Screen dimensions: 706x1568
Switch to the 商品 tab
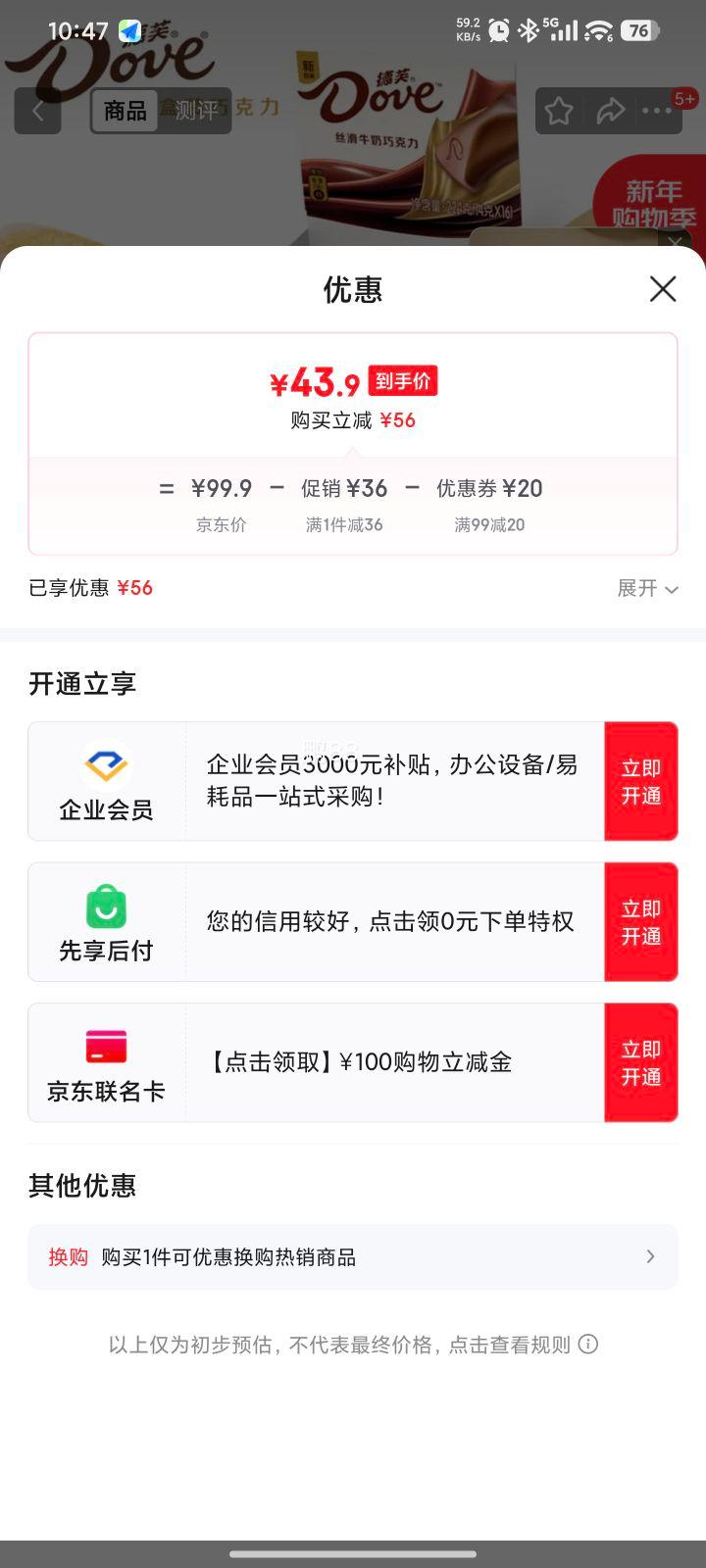click(124, 112)
